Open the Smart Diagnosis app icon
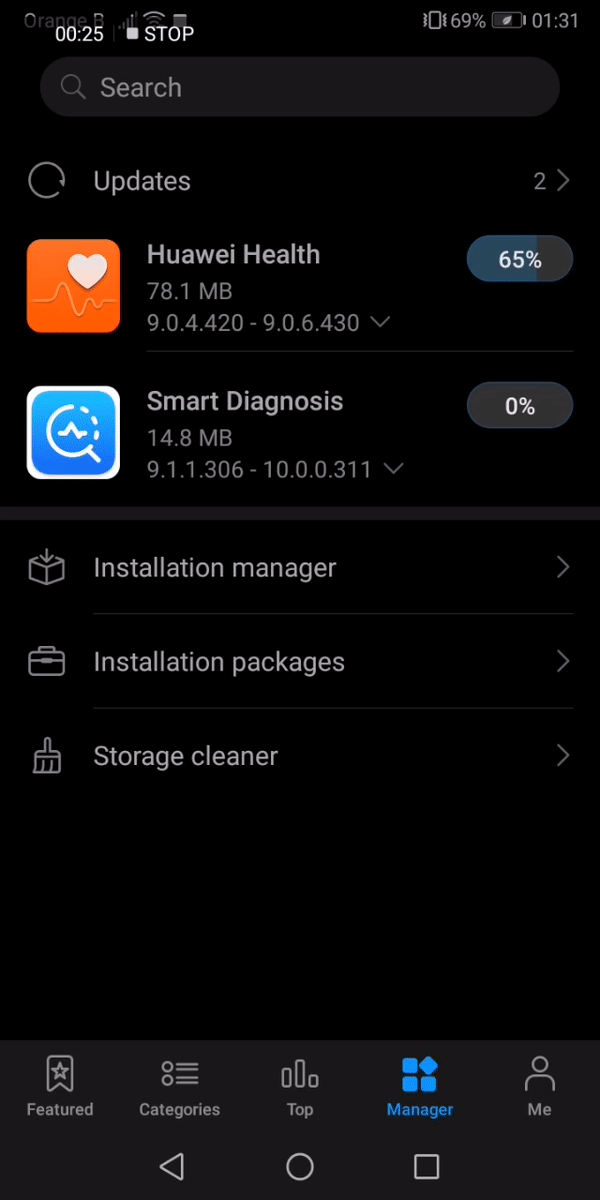The height and width of the screenshot is (1200, 600). (x=73, y=433)
